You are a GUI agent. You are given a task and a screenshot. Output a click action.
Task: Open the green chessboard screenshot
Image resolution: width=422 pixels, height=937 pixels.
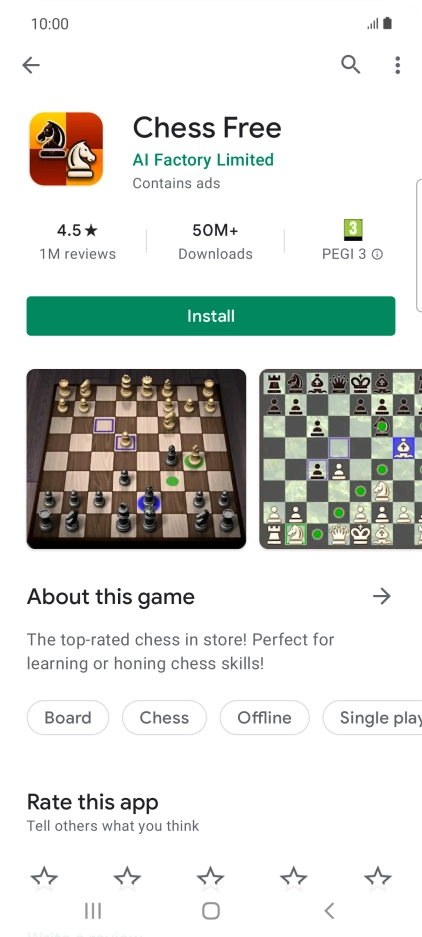coord(341,459)
